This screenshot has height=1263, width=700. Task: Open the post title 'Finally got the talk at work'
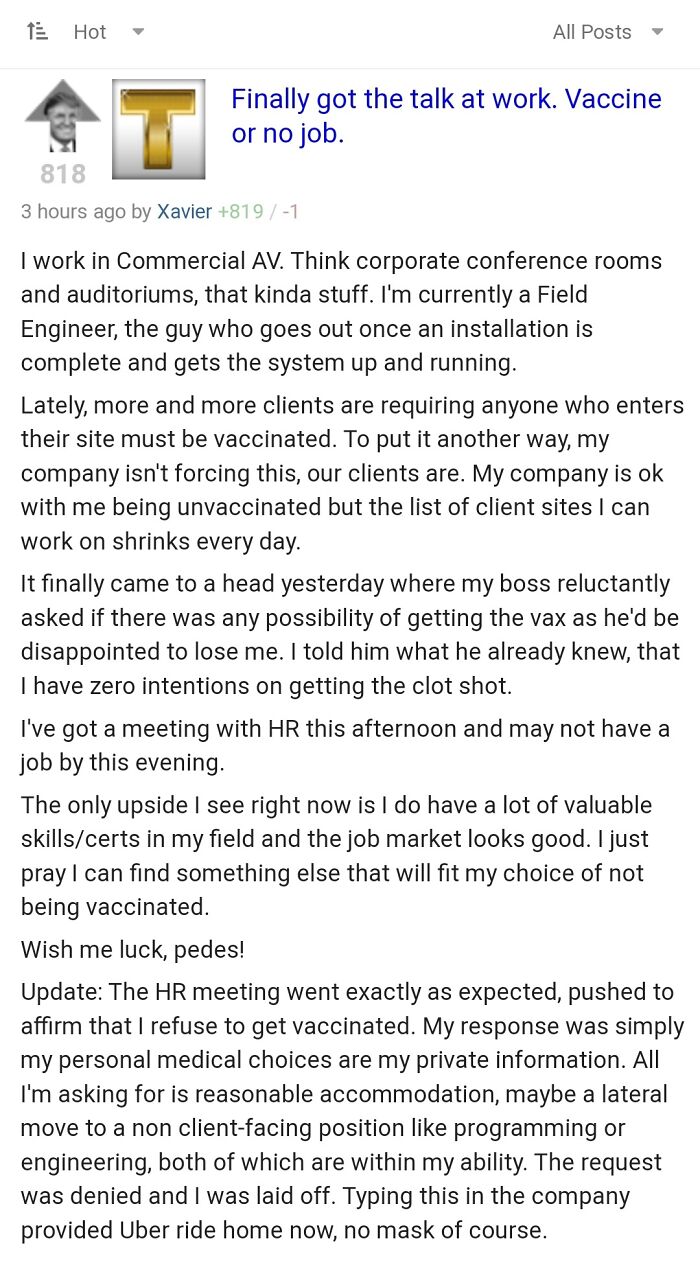click(446, 116)
